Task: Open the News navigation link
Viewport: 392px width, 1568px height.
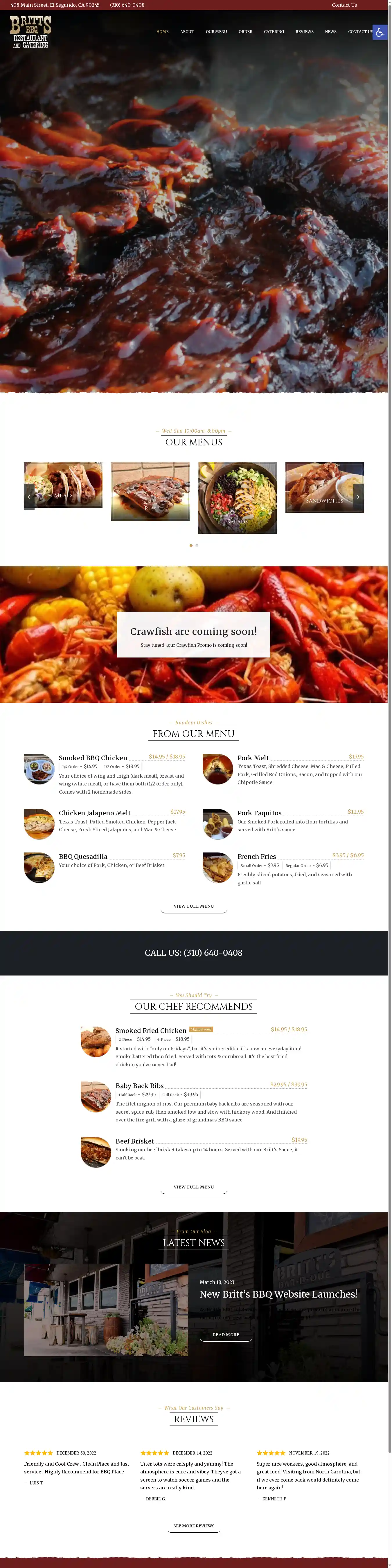Action: 330,32
